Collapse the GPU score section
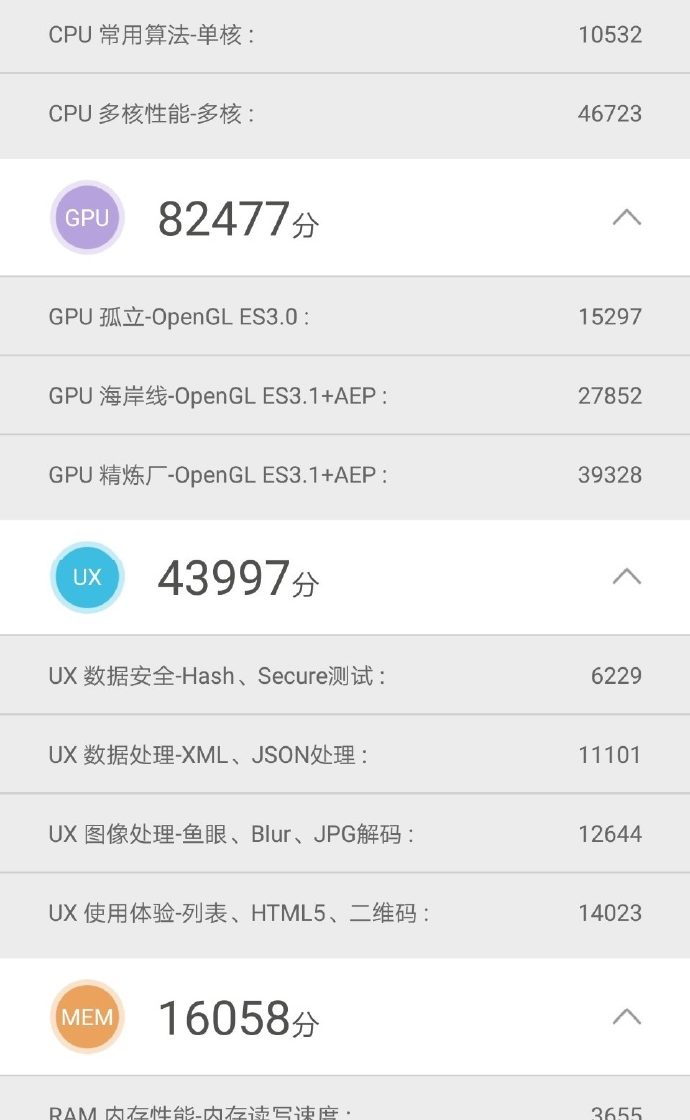 tap(626, 217)
